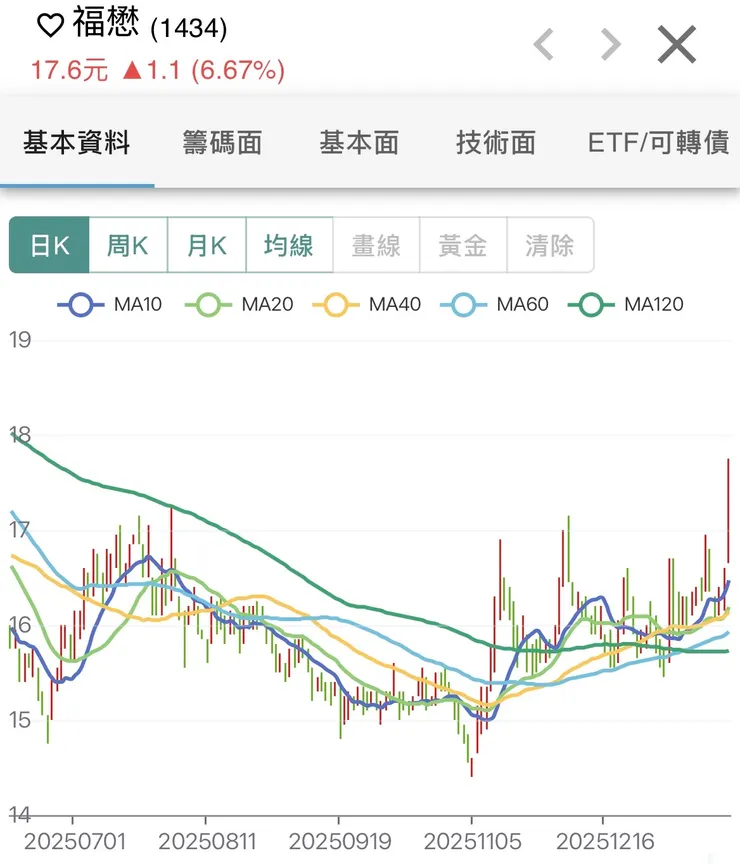
Task: Switch to the 技術面 tab
Action: (x=494, y=142)
